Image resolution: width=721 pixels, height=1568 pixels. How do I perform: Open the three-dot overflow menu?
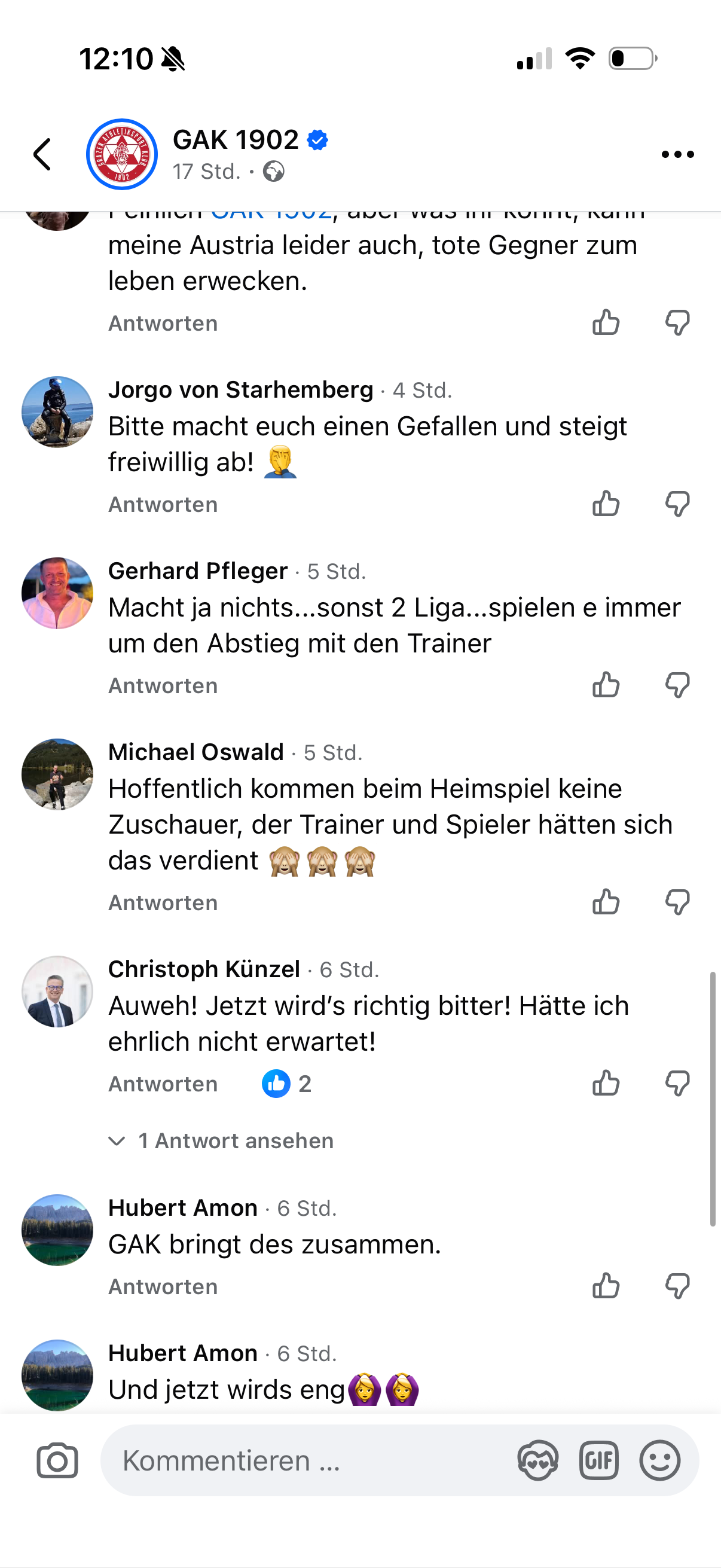coord(677,154)
